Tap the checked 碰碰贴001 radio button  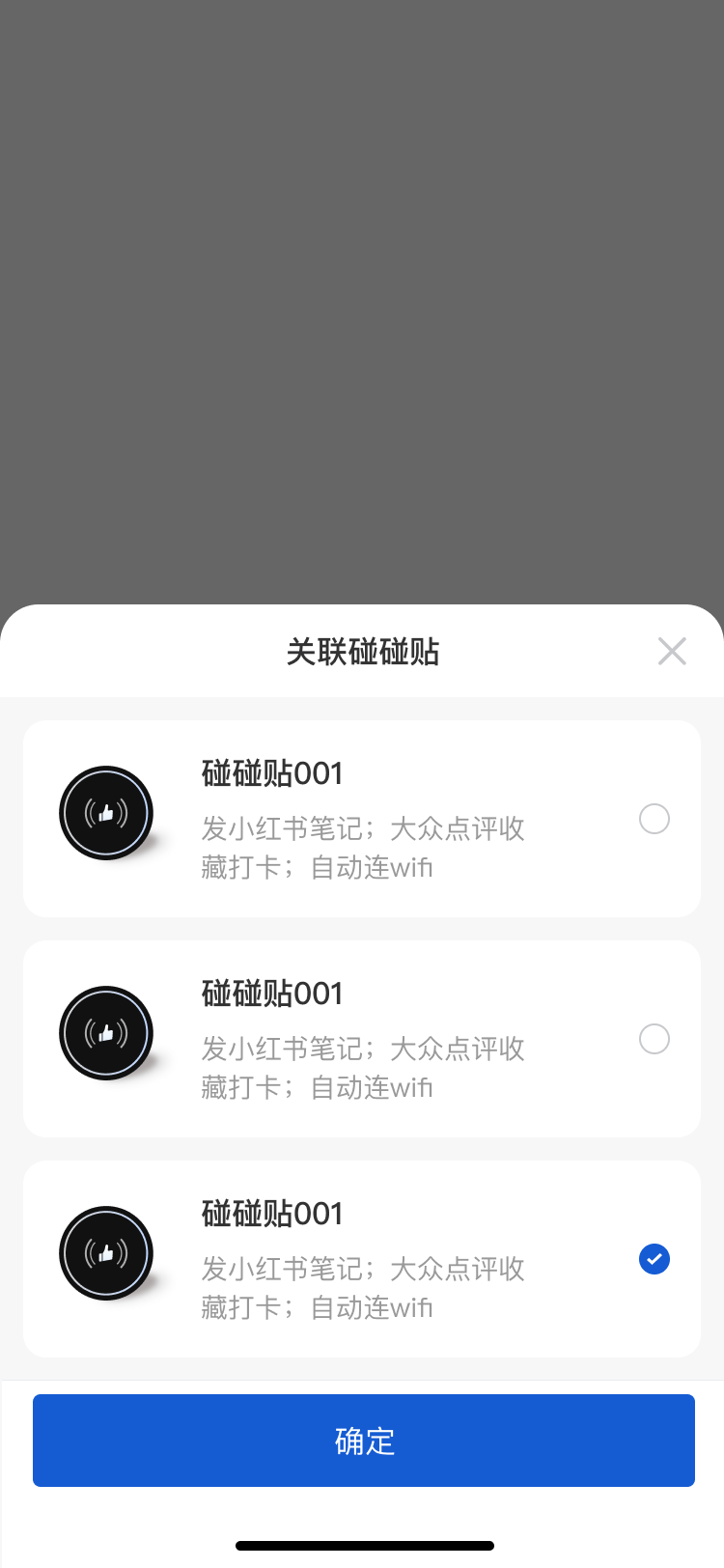[x=654, y=1259]
